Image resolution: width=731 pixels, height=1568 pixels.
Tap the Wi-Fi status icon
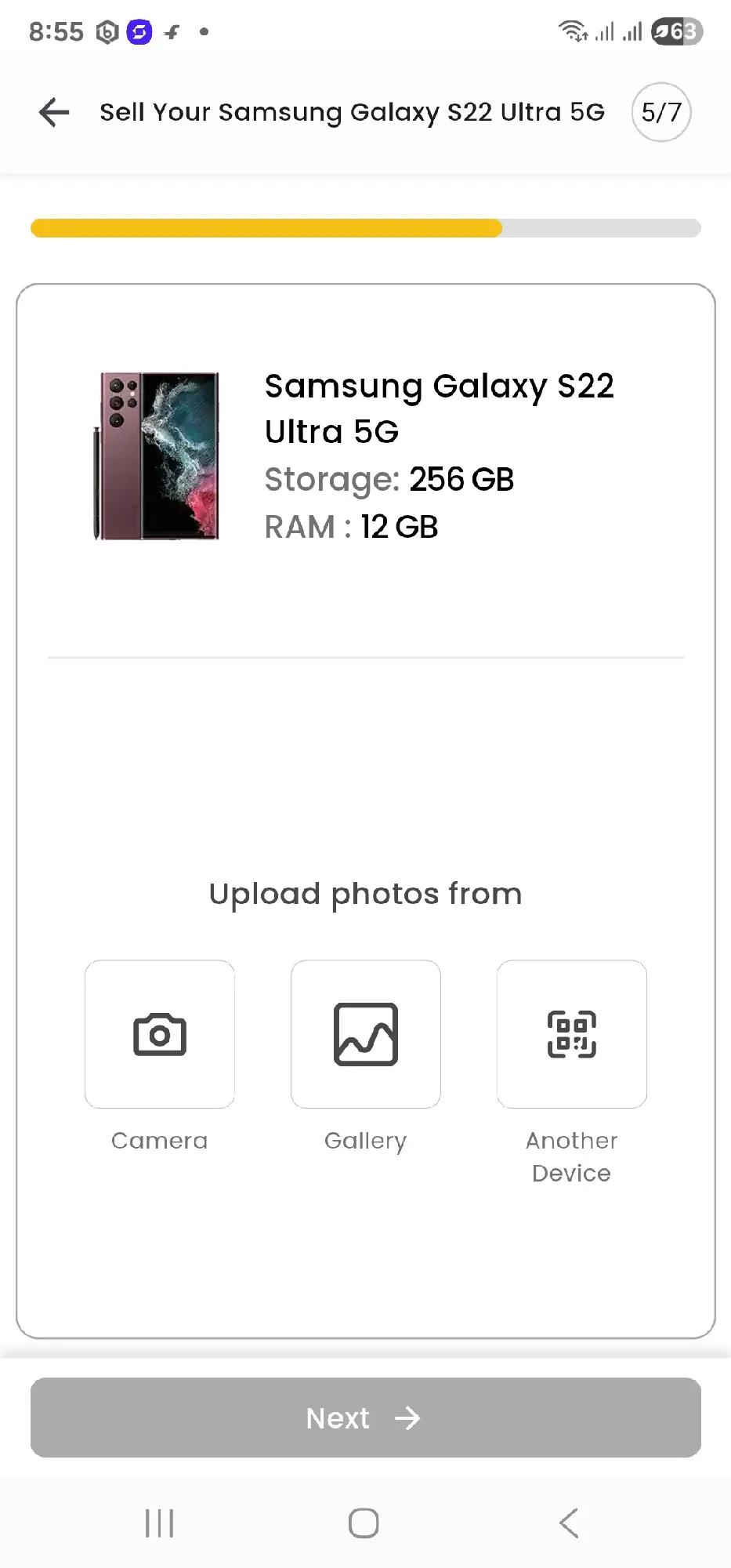click(x=573, y=30)
